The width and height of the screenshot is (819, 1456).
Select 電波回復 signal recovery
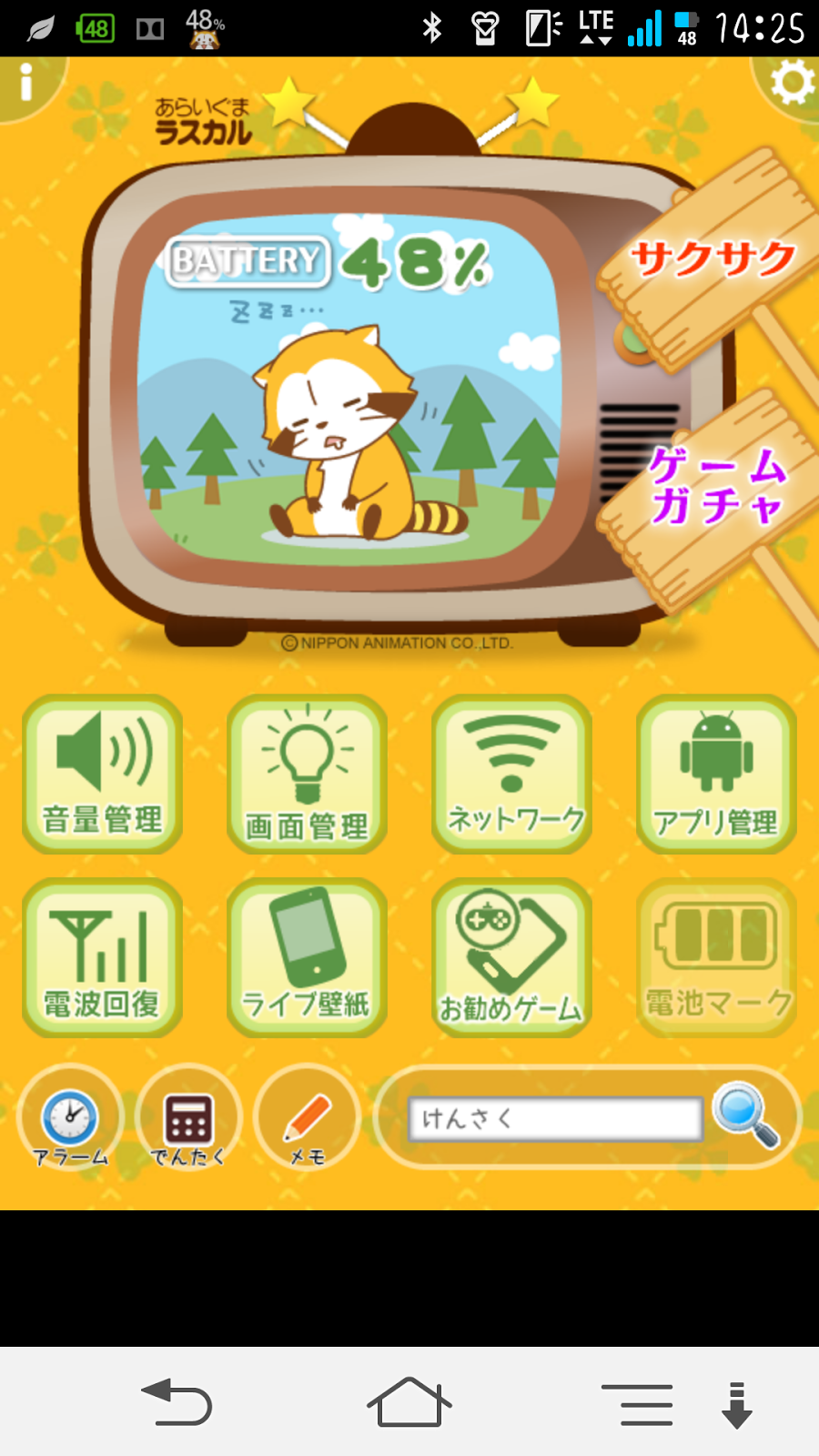click(103, 958)
